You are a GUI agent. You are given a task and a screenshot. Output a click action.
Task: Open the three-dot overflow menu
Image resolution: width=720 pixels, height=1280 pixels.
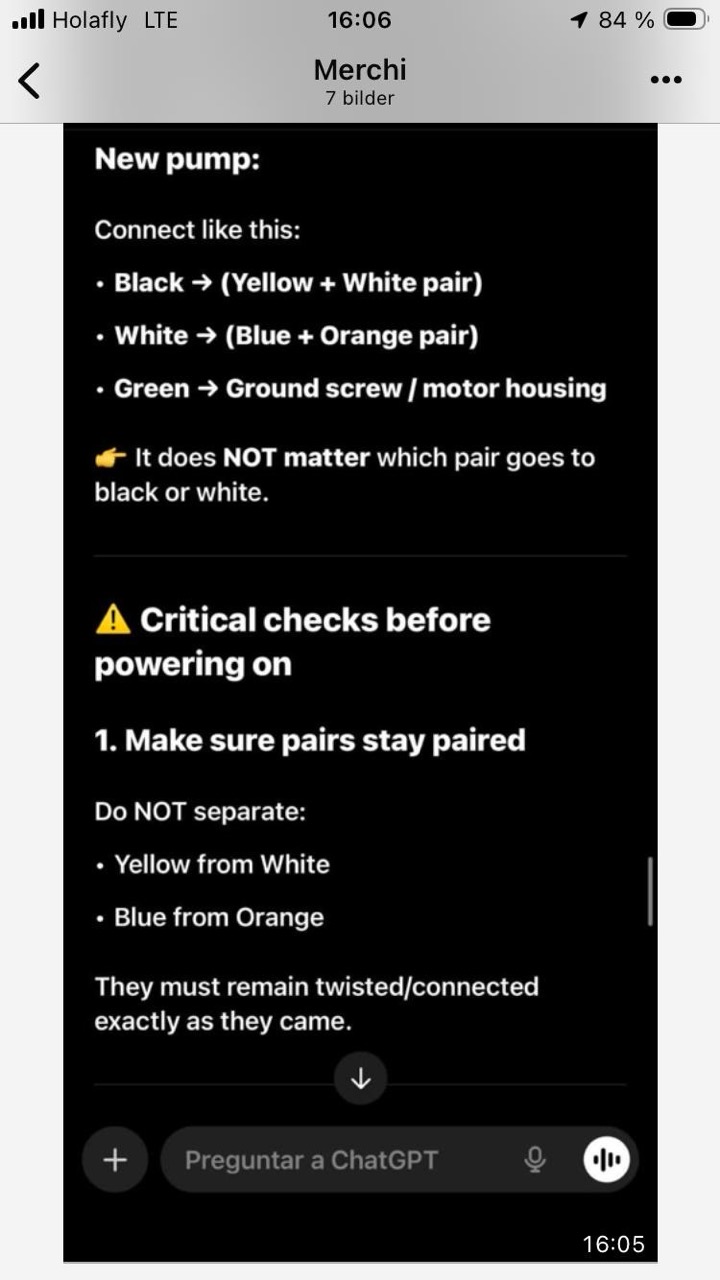[666, 81]
